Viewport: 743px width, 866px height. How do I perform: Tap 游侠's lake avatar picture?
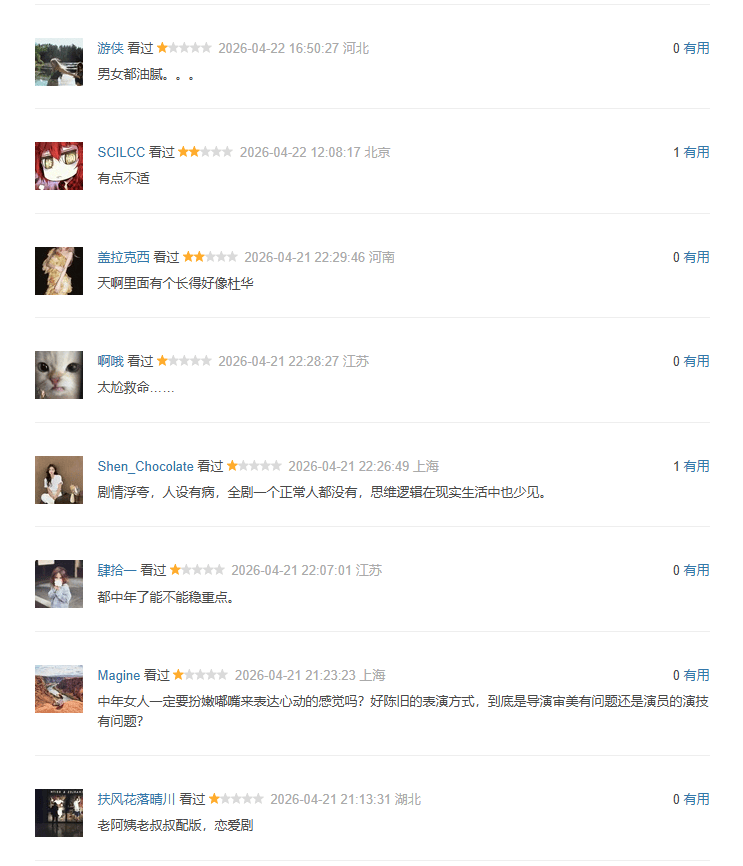click(59, 62)
